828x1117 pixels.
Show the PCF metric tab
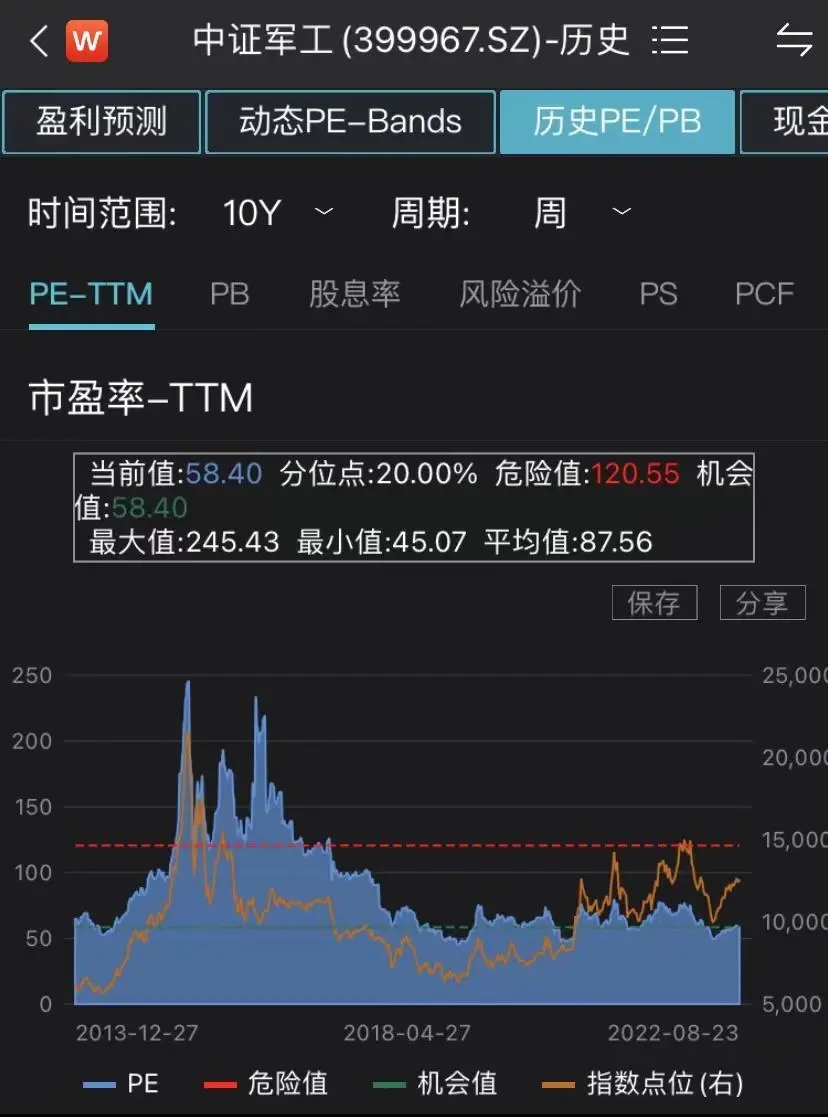[x=764, y=294]
